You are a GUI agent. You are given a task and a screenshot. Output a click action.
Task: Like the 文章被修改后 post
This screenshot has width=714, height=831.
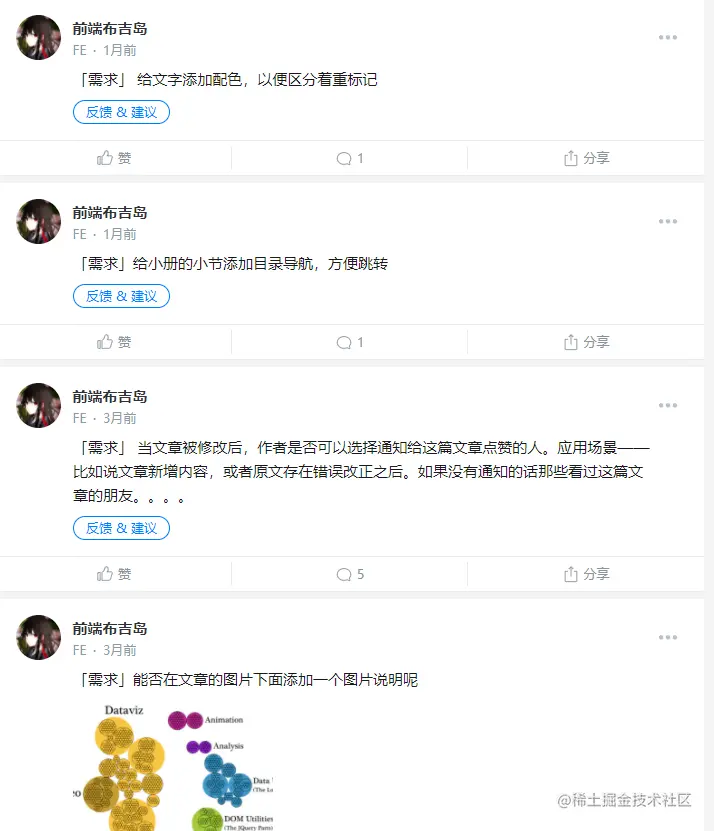pyautogui.click(x=115, y=574)
